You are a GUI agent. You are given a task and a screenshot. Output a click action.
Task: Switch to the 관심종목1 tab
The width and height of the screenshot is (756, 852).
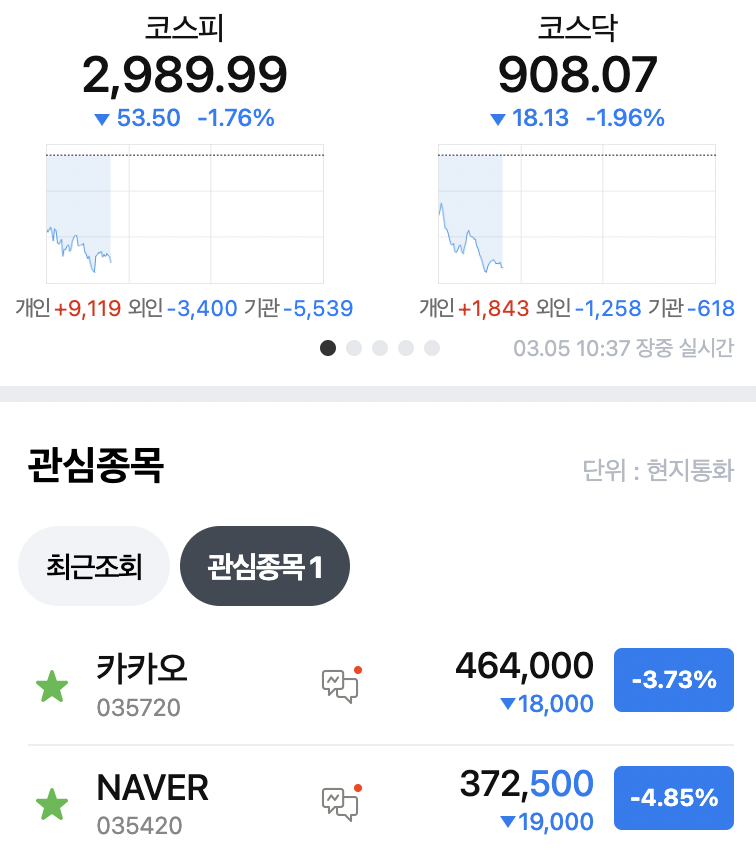tap(264, 566)
